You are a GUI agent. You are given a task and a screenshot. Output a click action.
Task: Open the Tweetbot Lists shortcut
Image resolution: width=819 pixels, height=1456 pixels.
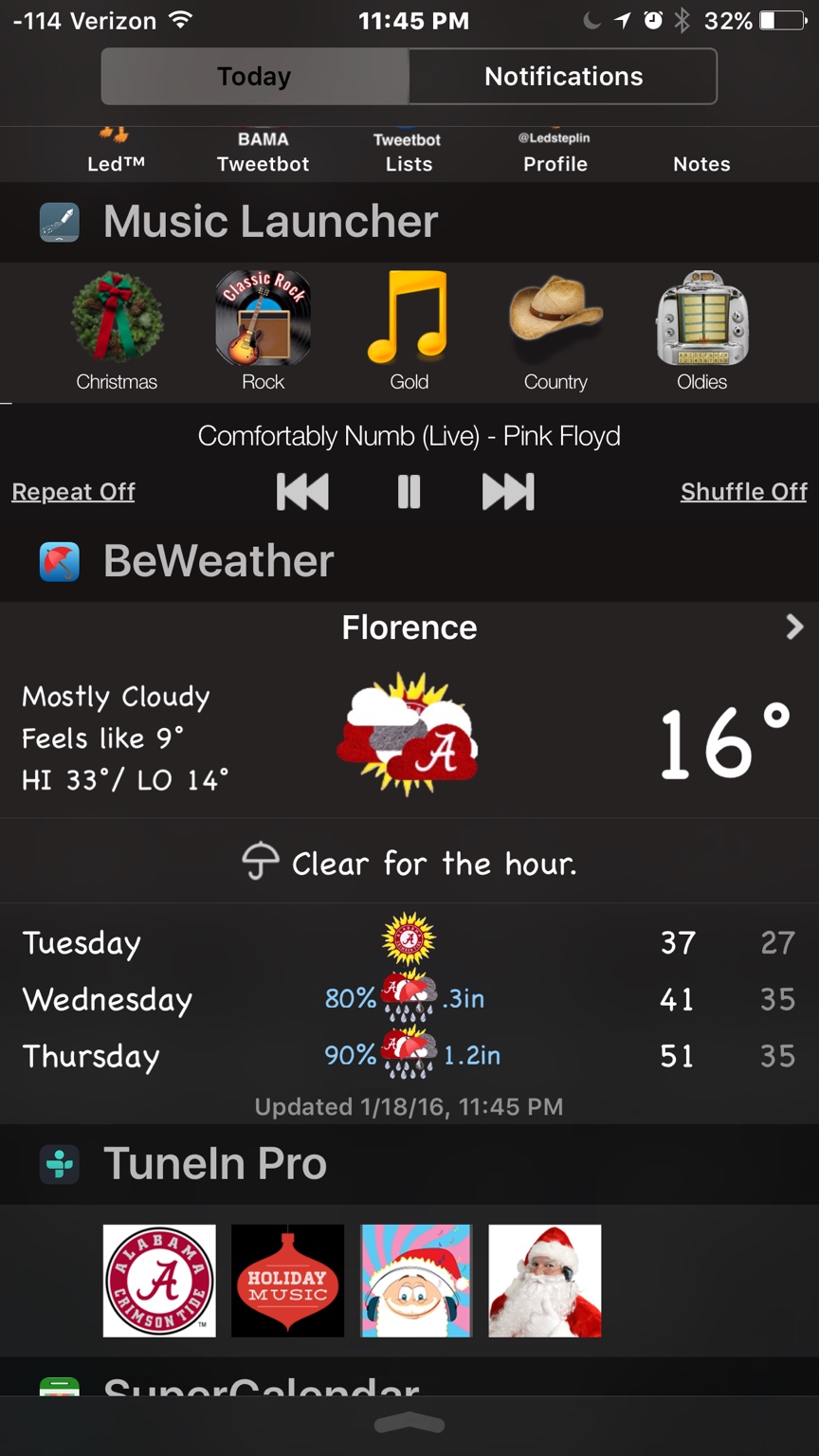coord(409,153)
